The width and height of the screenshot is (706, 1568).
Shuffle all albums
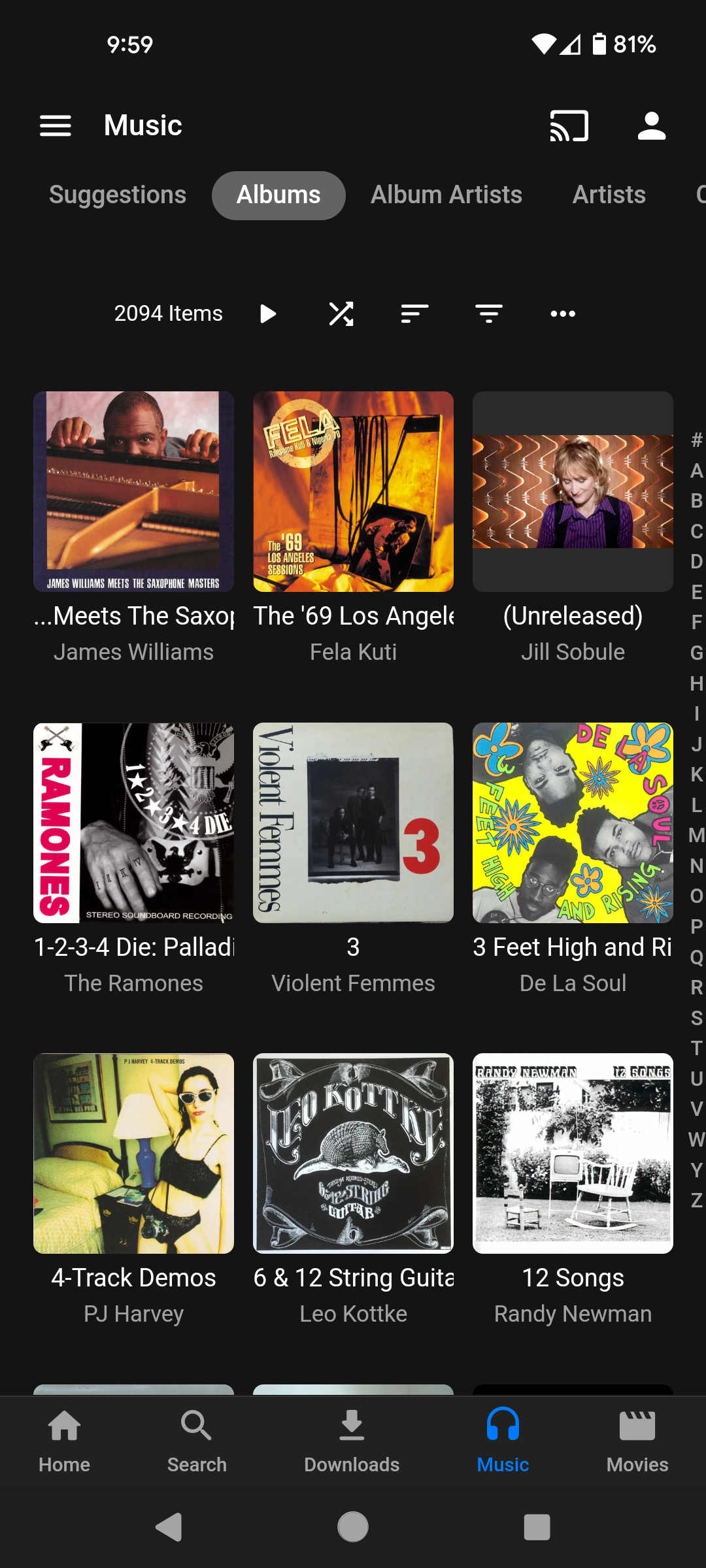coord(341,314)
